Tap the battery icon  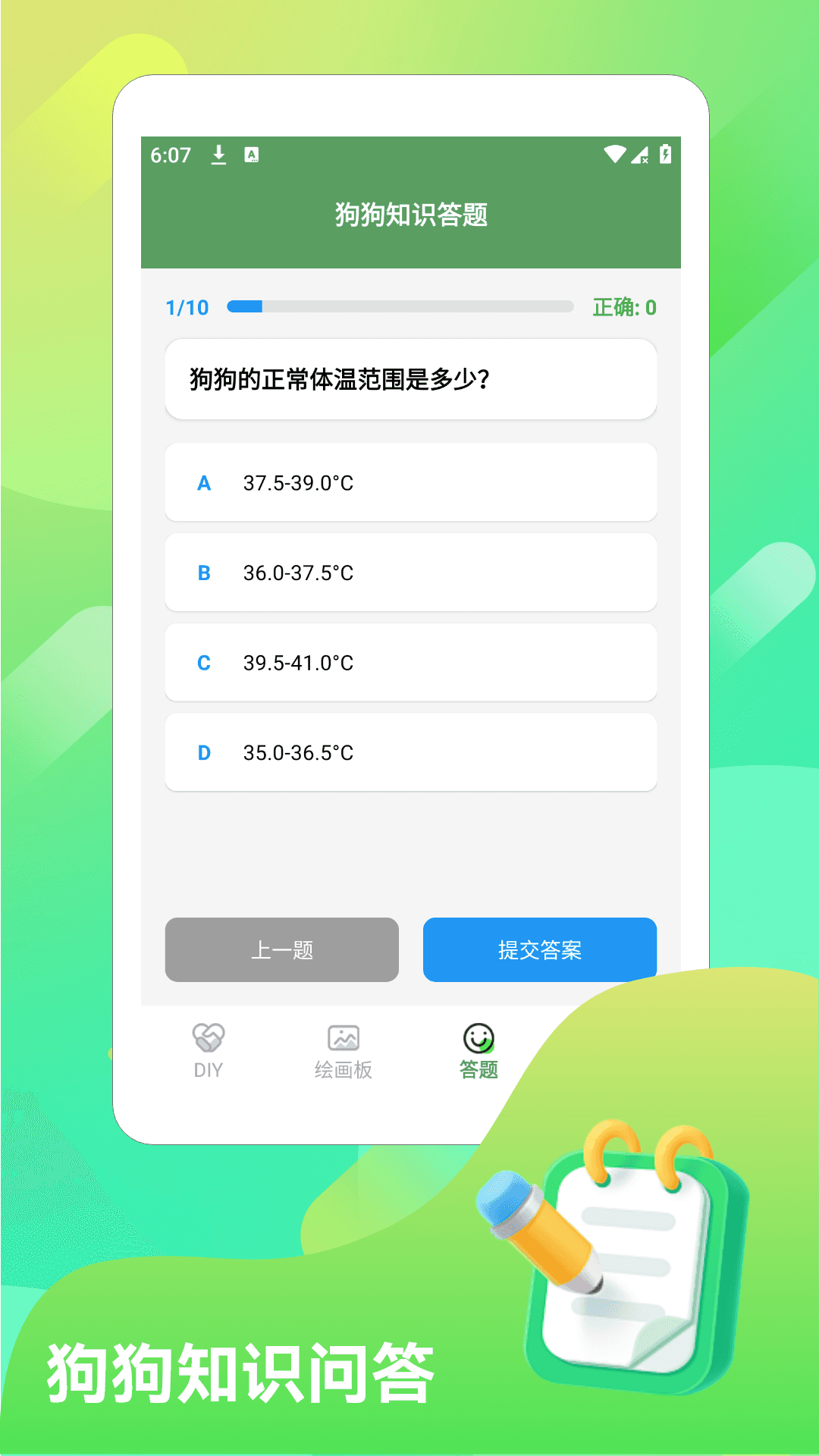coord(667,154)
